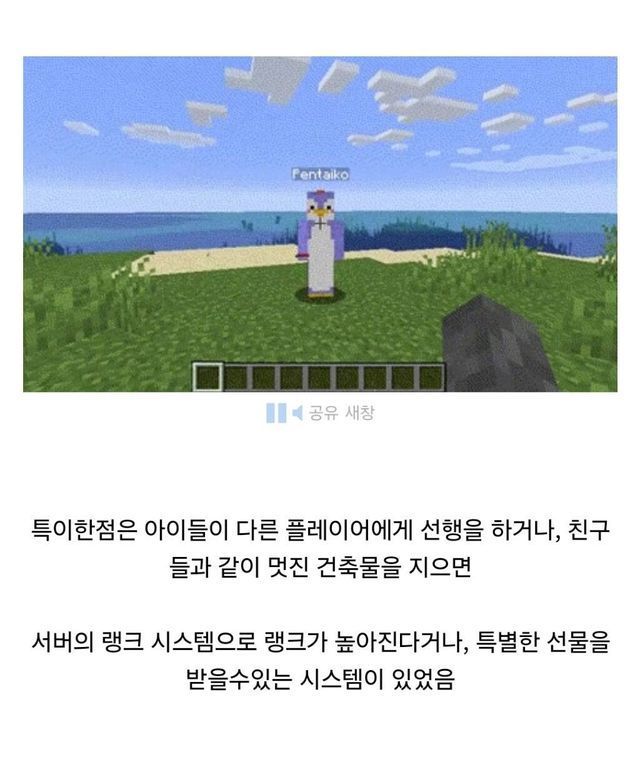Viewport: 640px width, 784px height.
Task: Tap the Minecraft video player
Action: pos(319,223)
